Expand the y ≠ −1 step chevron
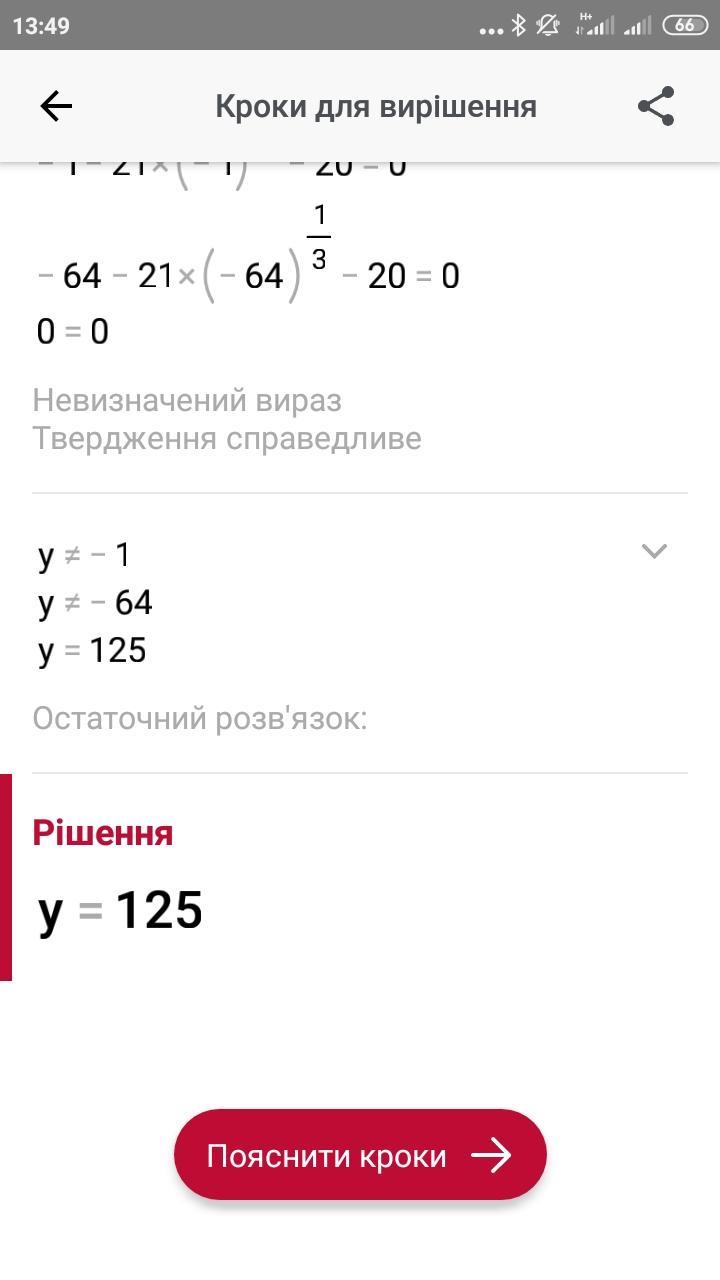 pos(654,551)
